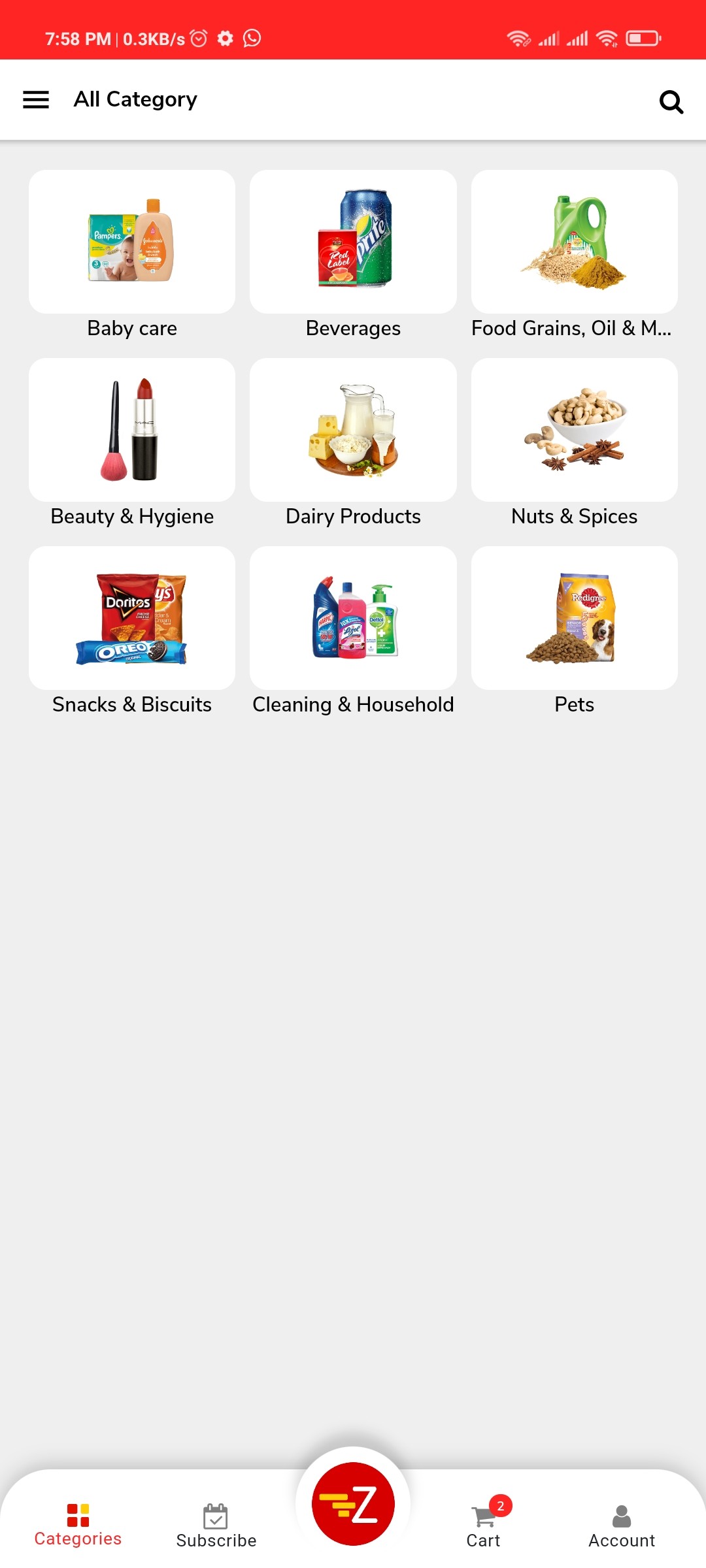Go to the Subscribe tab

pyautogui.click(x=216, y=1526)
